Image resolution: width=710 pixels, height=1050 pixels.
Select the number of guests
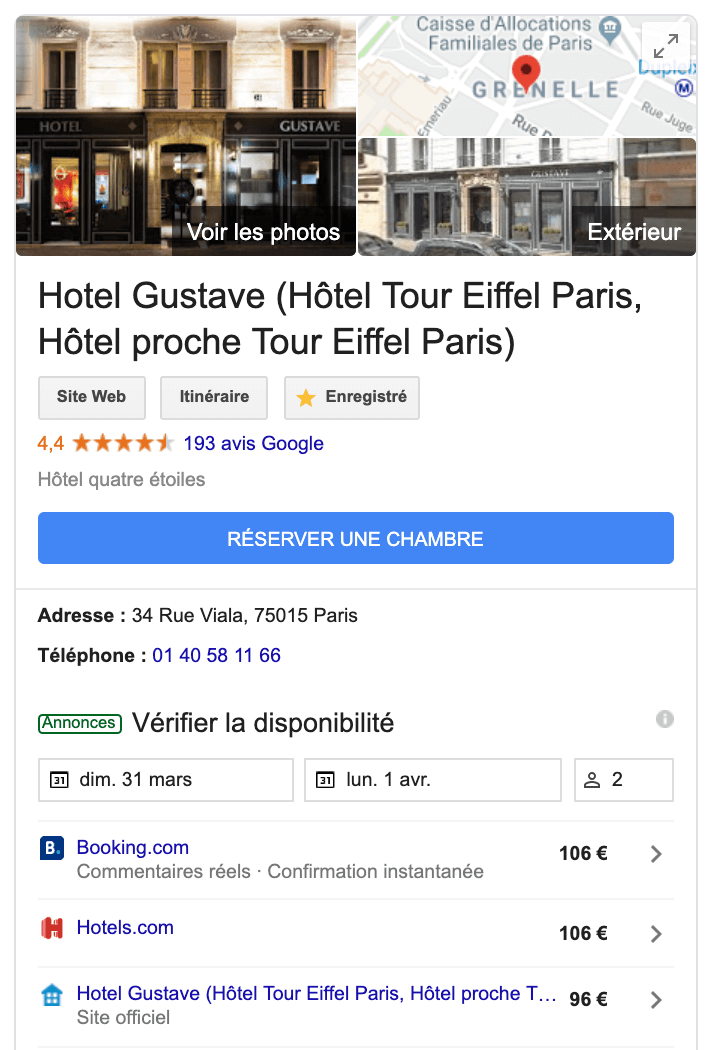(623, 780)
